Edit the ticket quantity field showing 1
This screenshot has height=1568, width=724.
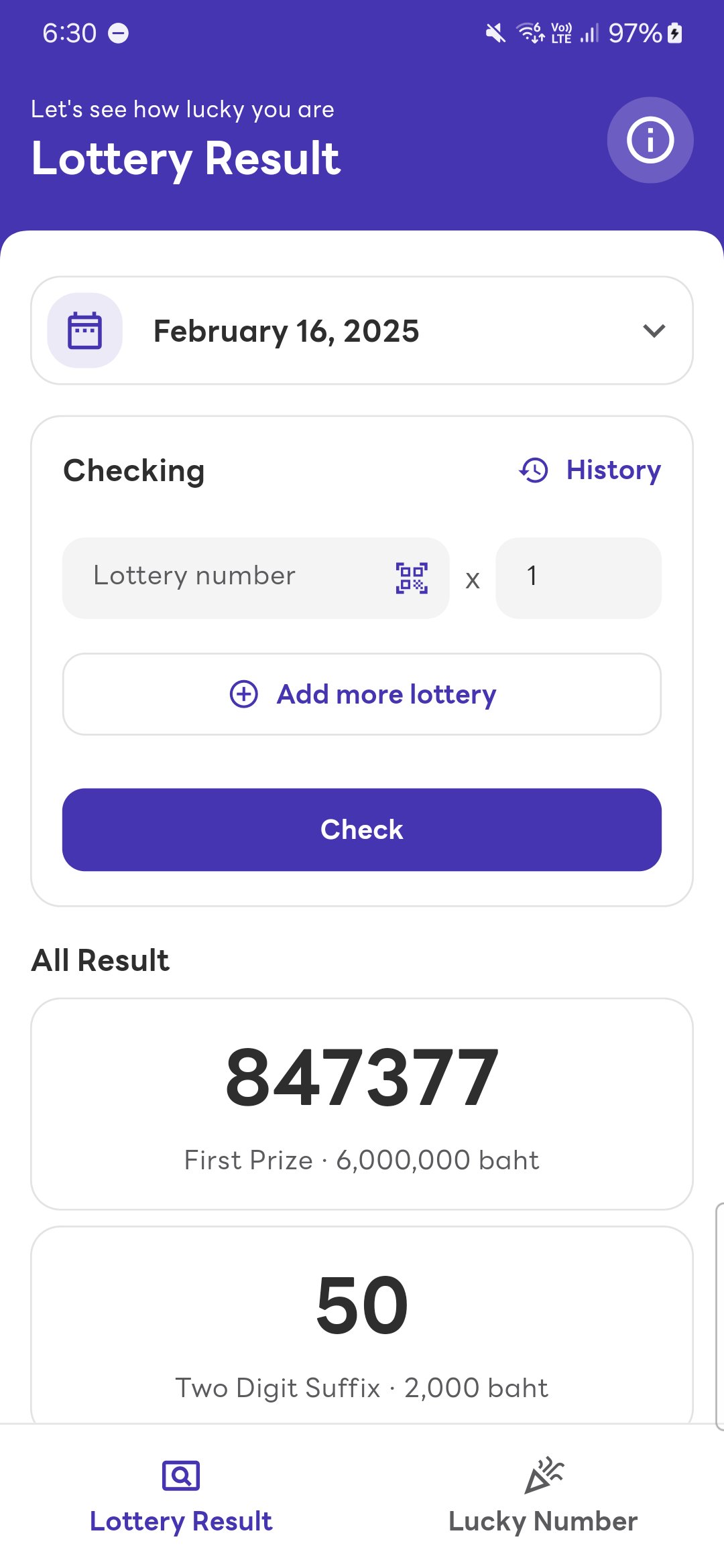[579, 578]
